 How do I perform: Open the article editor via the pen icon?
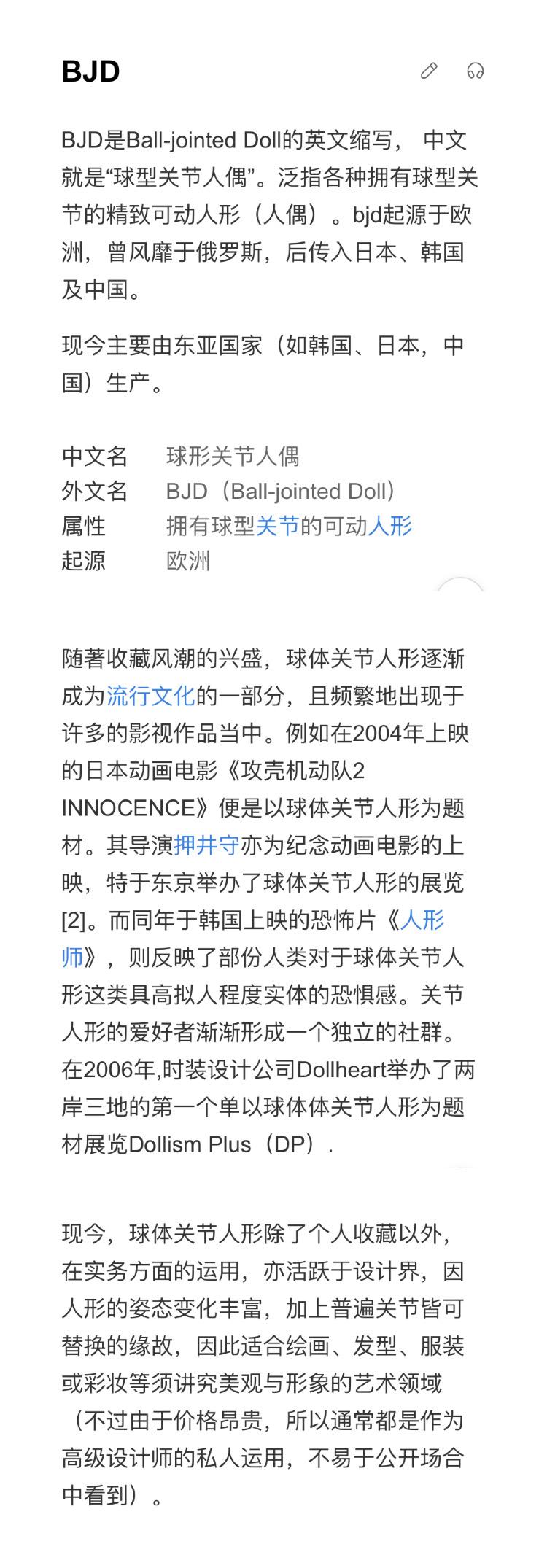(429, 71)
